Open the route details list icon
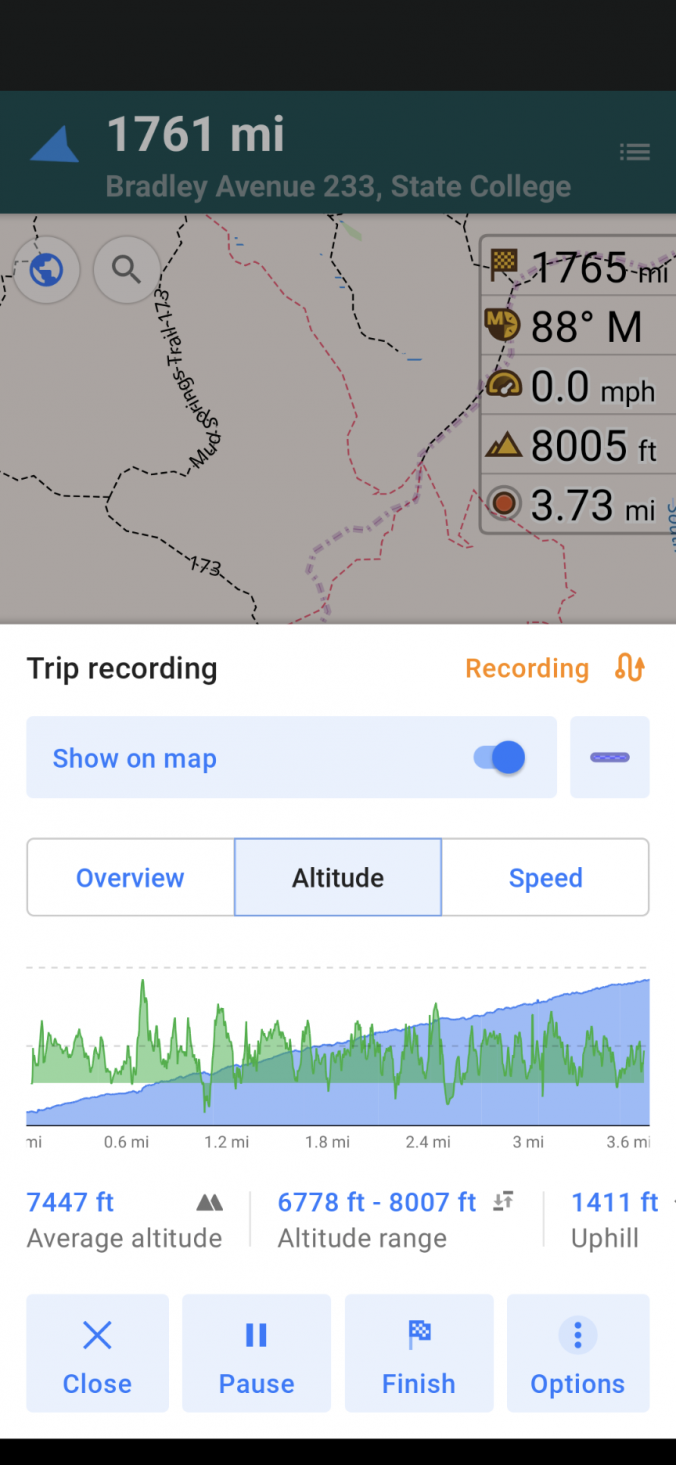The image size is (676, 1465). pos(634,152)
